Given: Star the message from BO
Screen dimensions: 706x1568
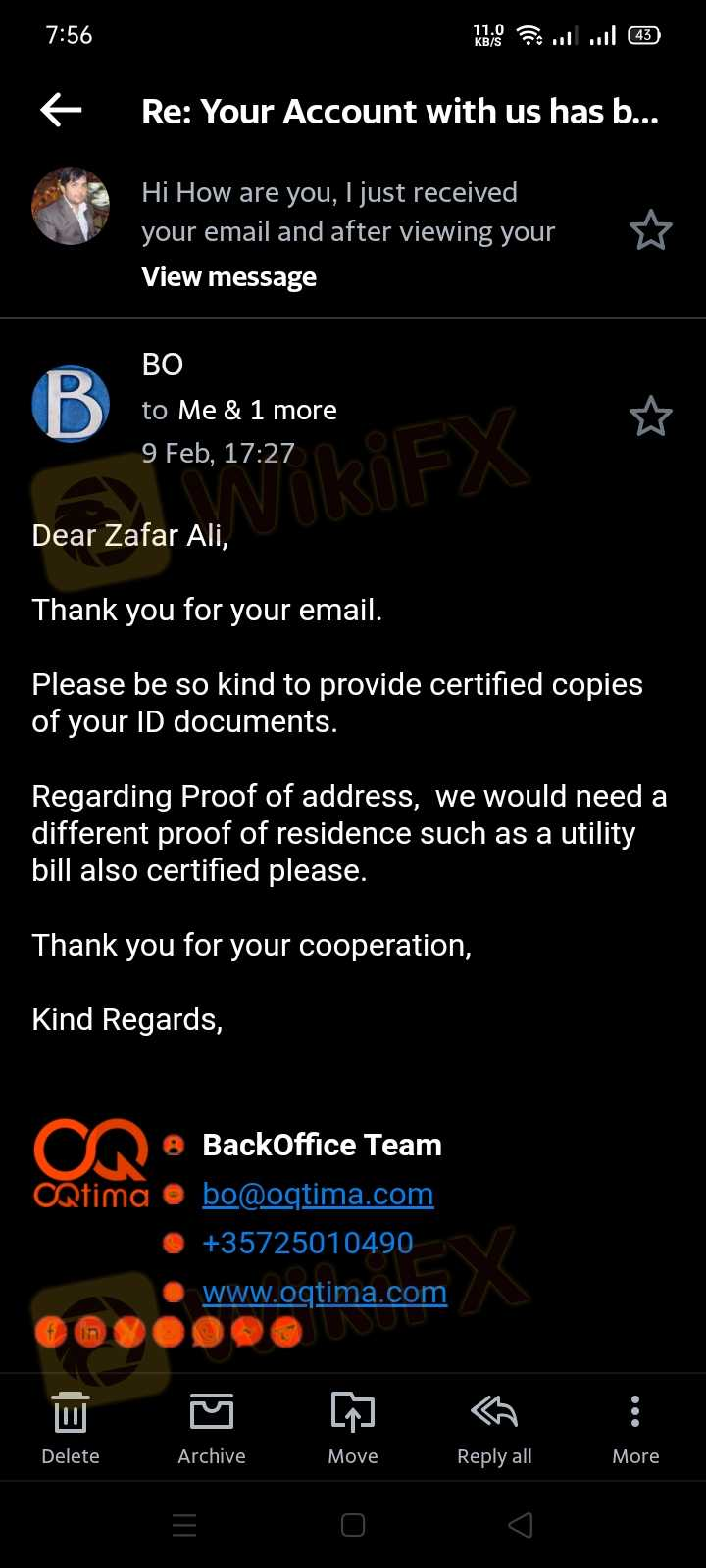Looking at the screenshot, I should click(650, 416).
